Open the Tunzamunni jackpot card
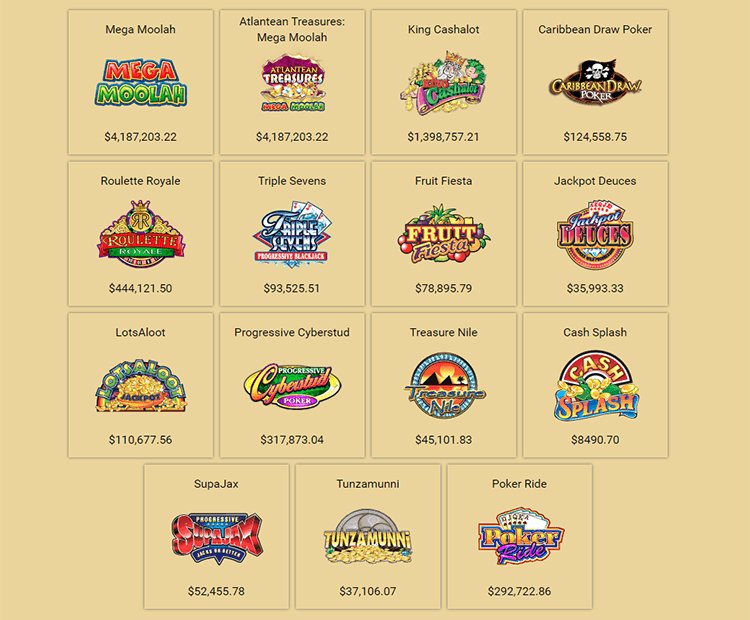 [x=368, y=536]
